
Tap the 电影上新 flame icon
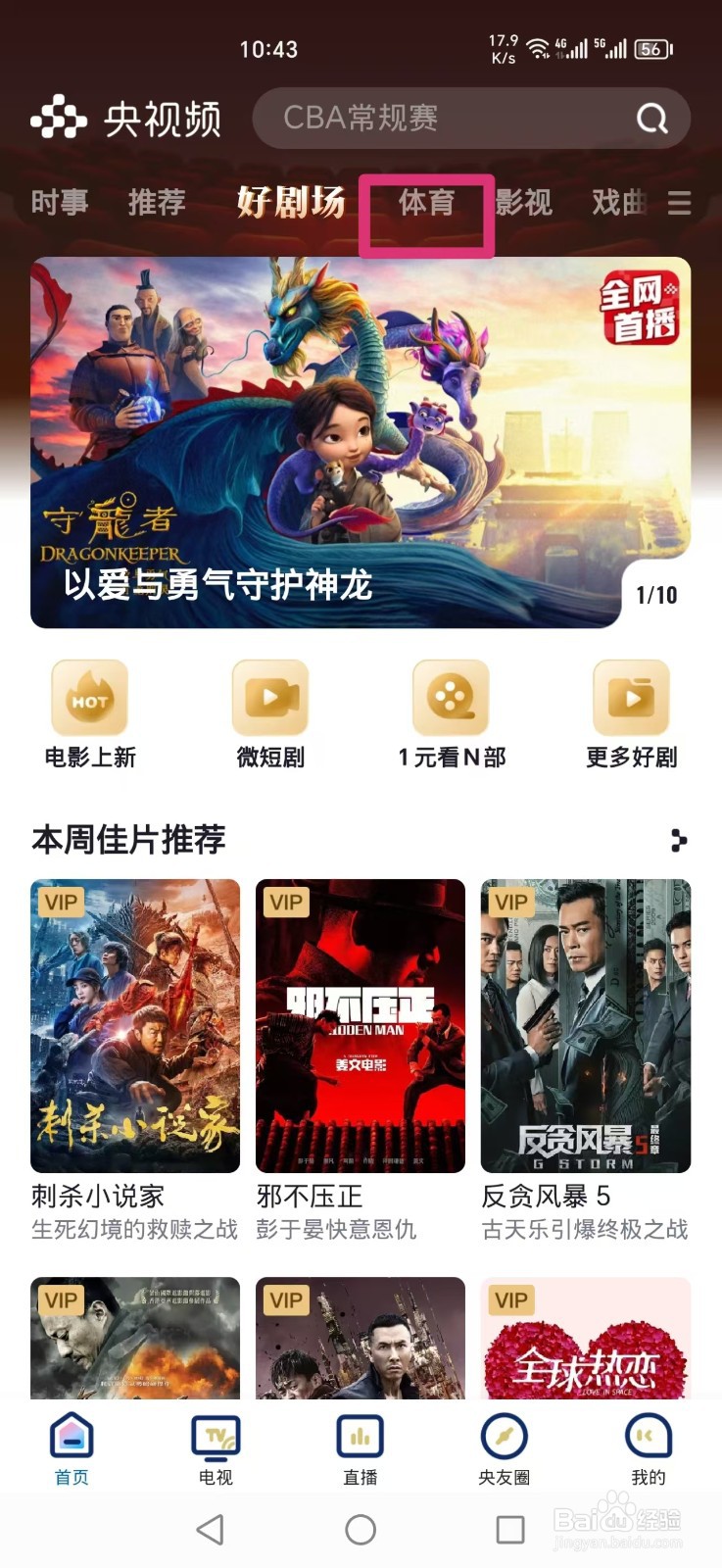(90, 698)
